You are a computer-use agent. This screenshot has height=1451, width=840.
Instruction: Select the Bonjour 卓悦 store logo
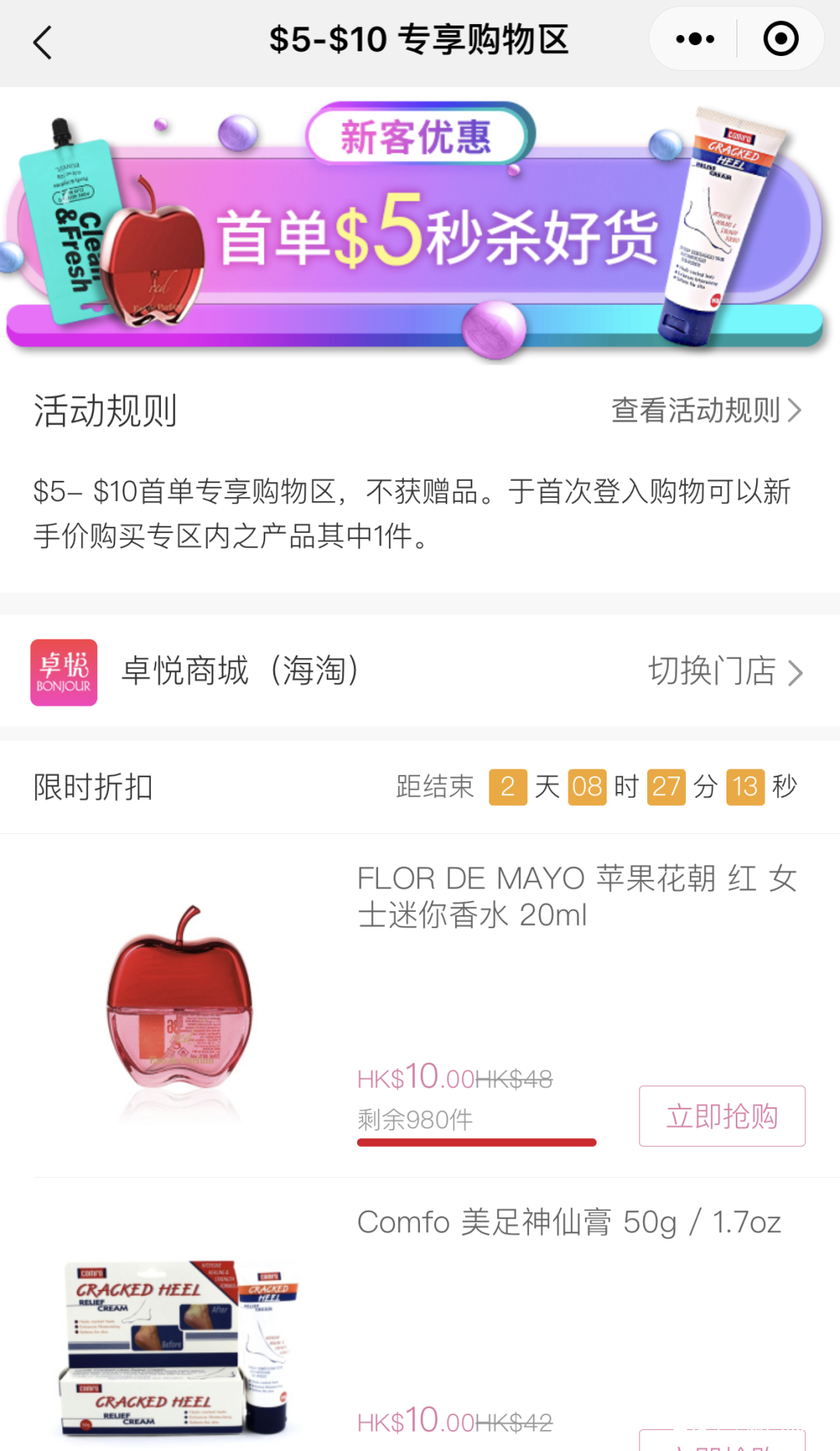63,672
